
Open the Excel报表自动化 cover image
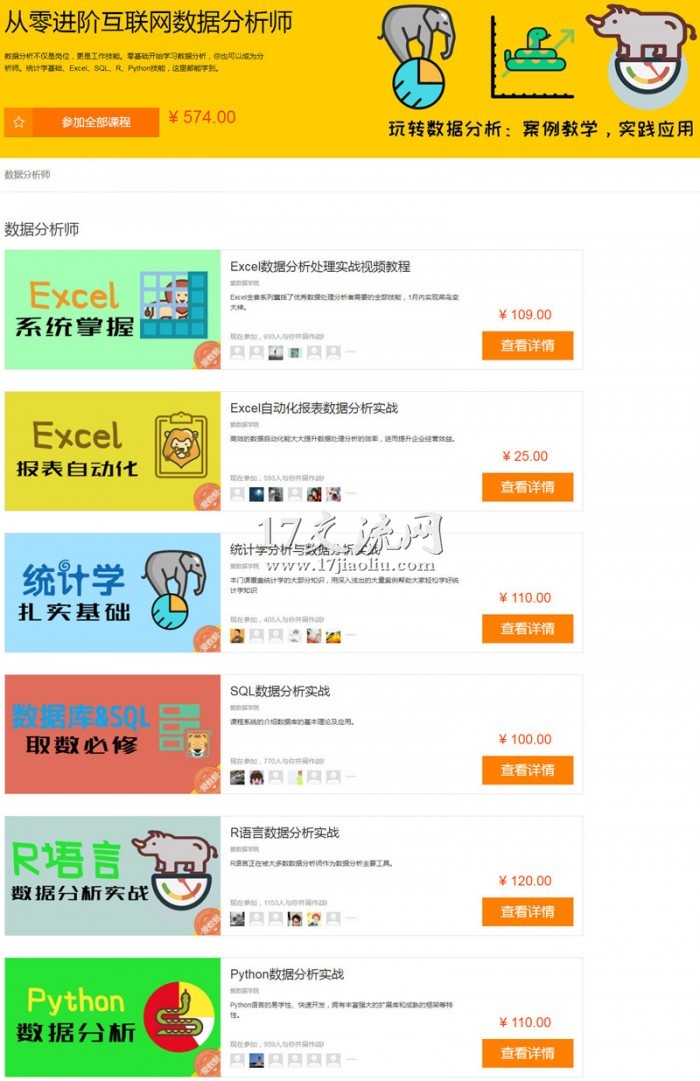(112, 451)
